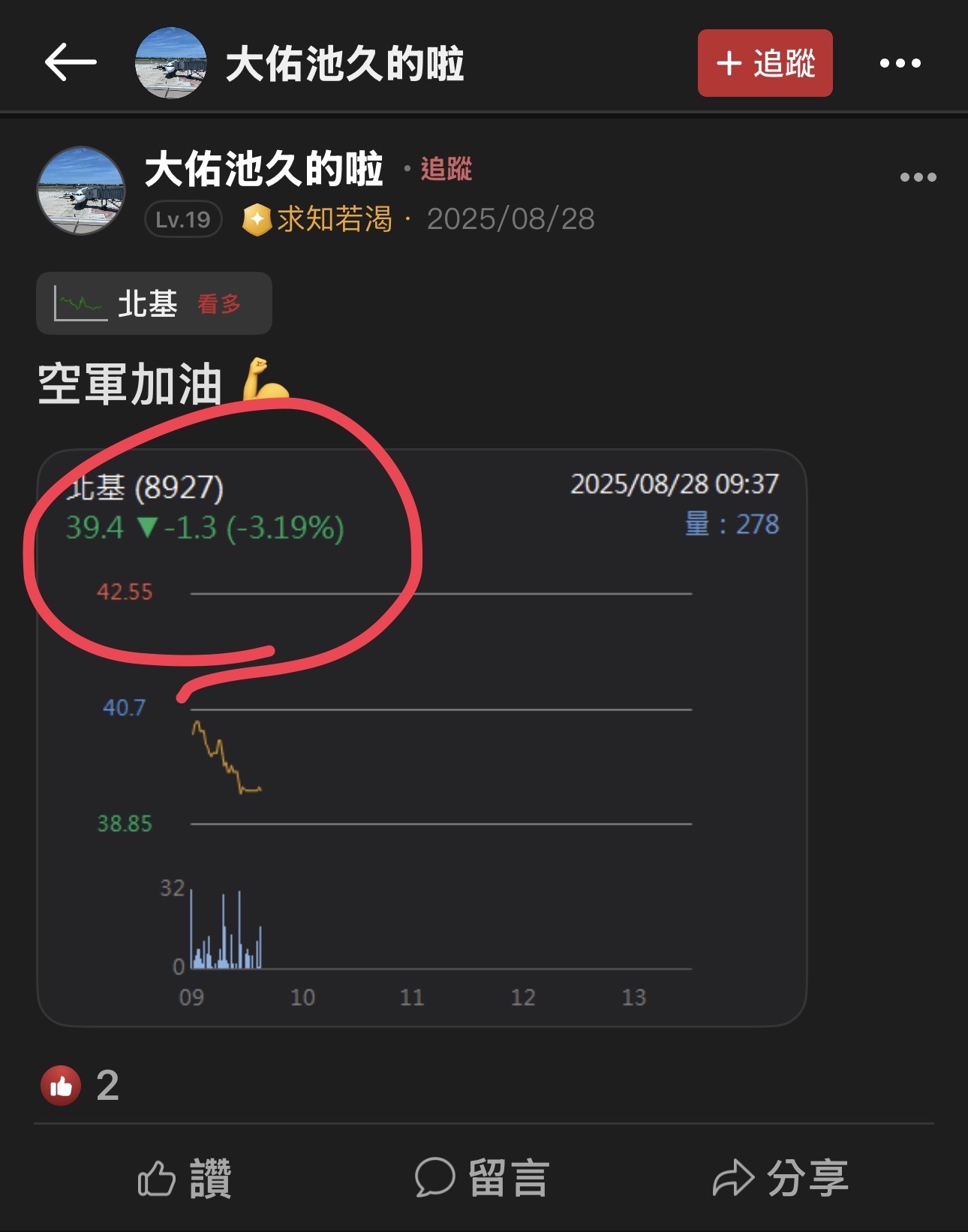View who reacted via the thumbs-up count
Image resolution: width=968 pixels, height=1232 pixels.
(x=80, y=1086)
